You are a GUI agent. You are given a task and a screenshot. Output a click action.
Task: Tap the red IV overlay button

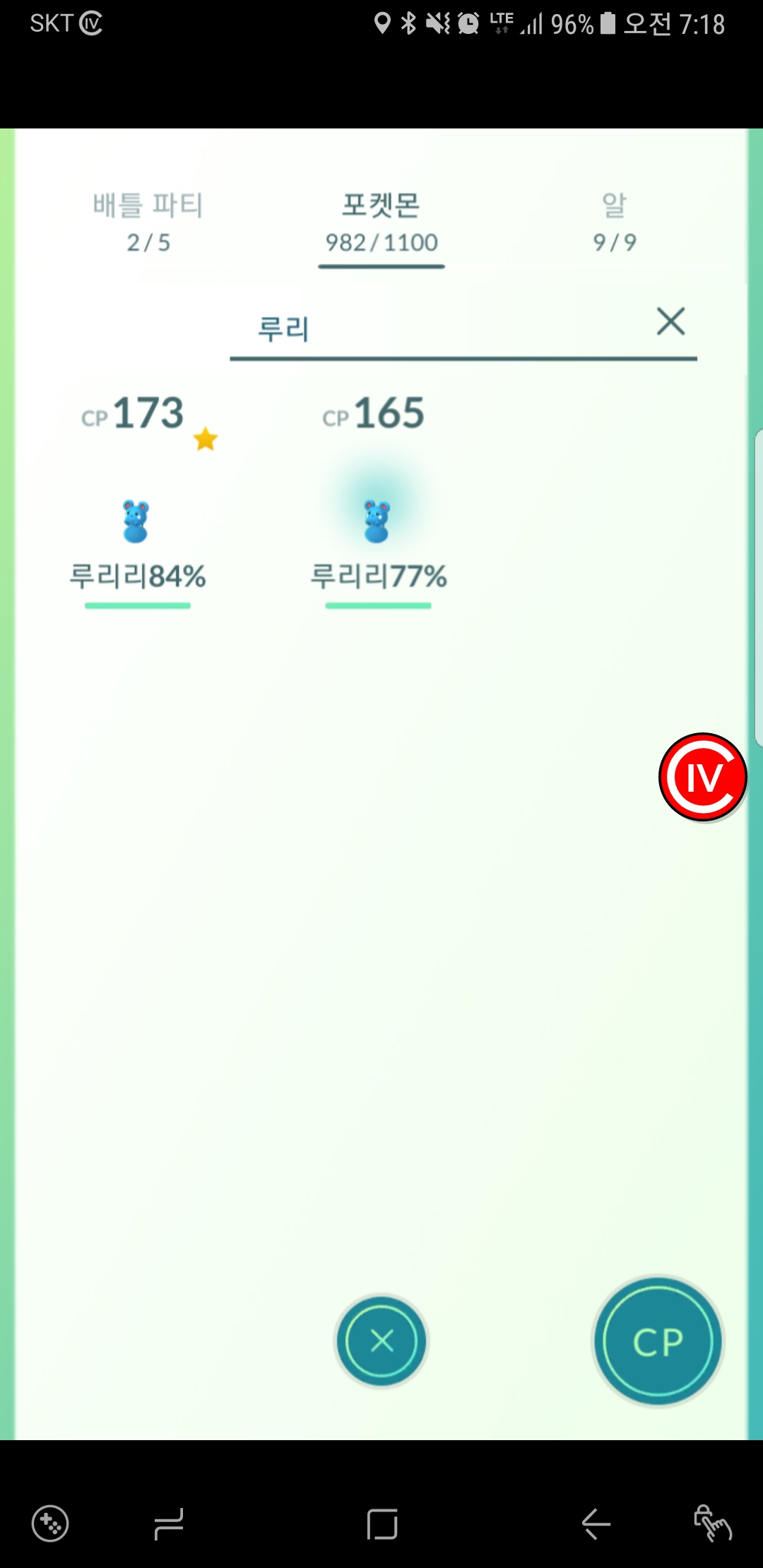703,777
